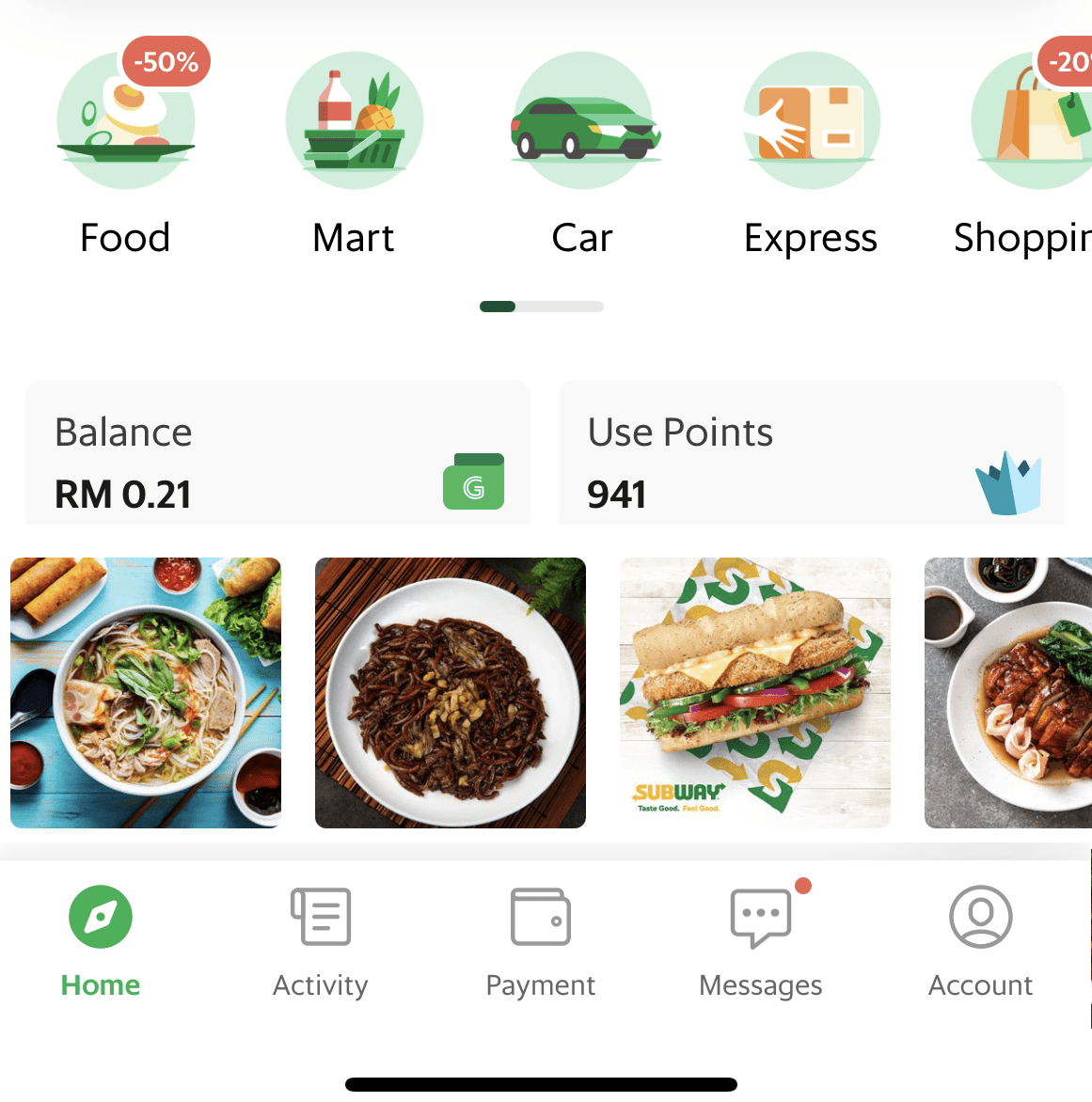Open the Subway sandwich promo
This screenshot has height=1102, width=1092.
(x=754, y=692)
